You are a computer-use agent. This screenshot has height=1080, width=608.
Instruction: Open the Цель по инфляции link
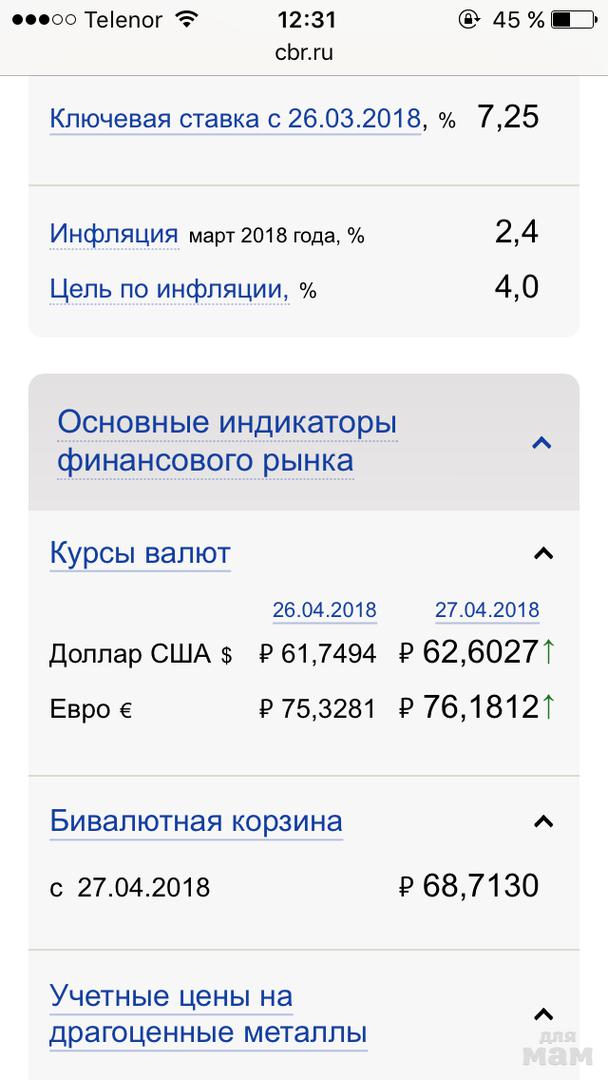tap(168, 290)
